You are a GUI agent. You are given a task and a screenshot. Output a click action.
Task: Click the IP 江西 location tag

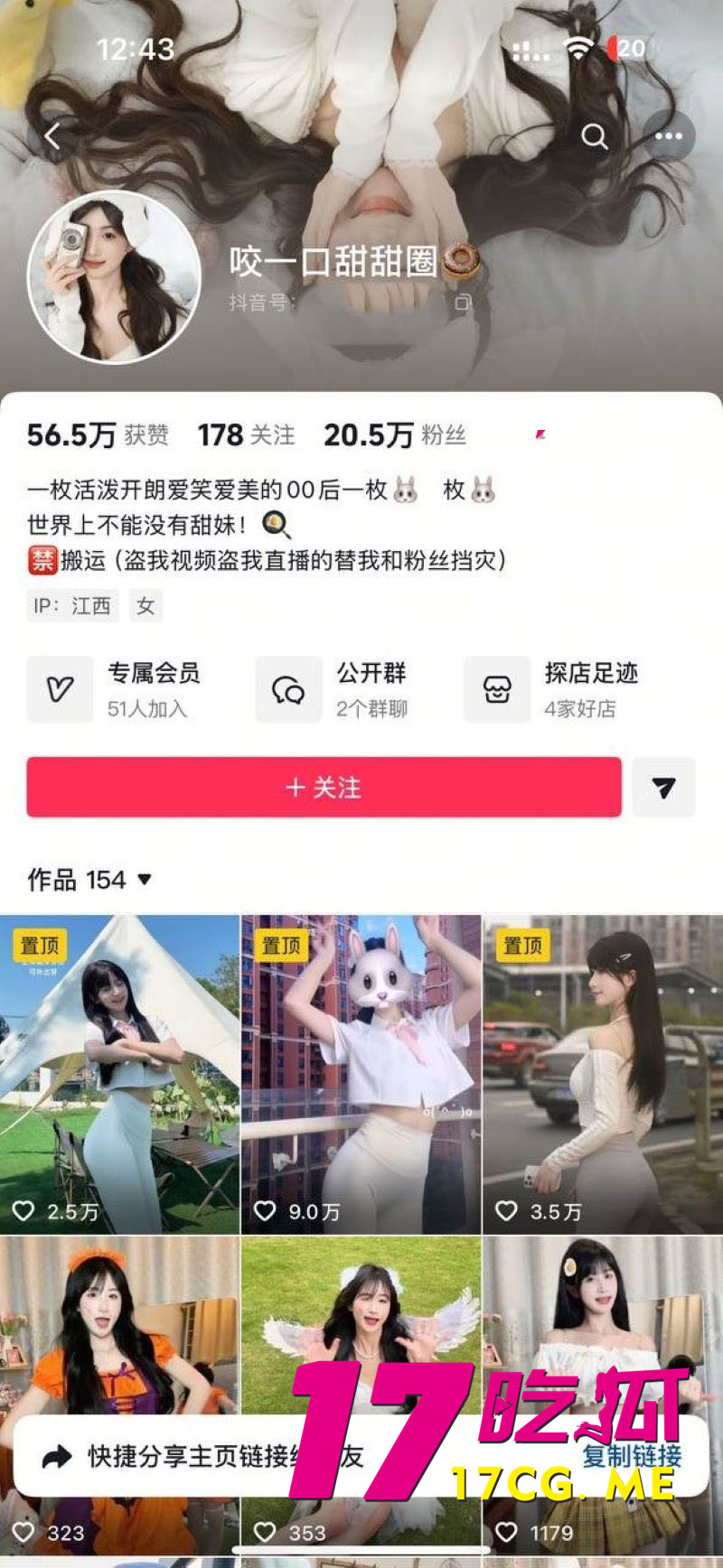(72, 606)
